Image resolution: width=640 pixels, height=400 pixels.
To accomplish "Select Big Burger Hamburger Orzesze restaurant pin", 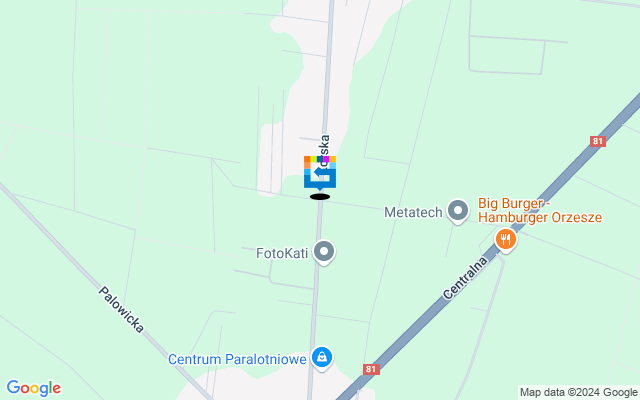I will (x=507, y=239).
